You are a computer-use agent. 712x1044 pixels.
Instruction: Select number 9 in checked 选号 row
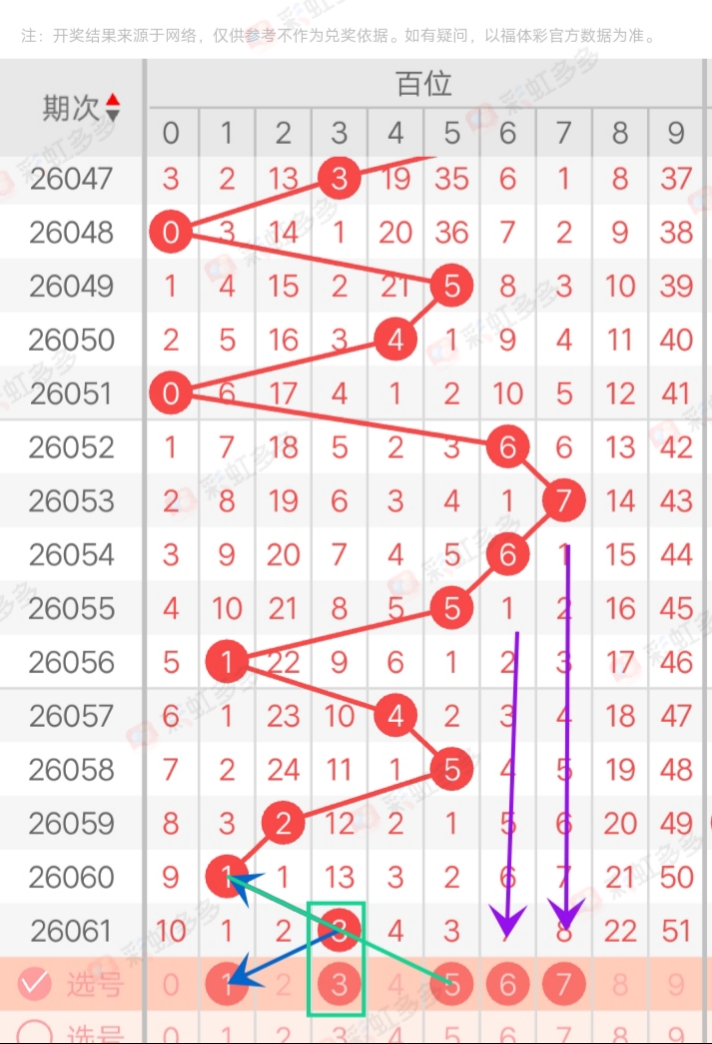tap(677, 985)
